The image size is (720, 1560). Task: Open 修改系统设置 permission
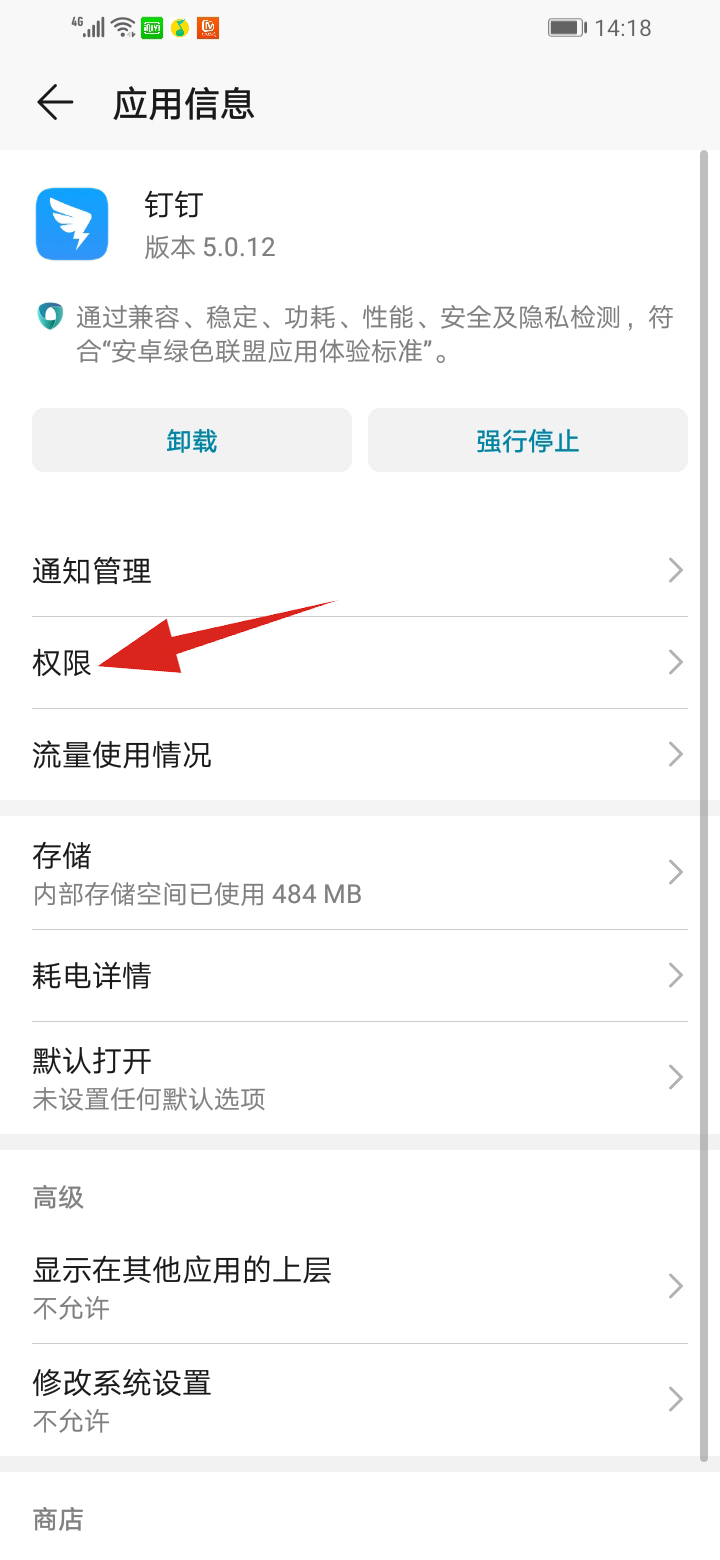point(360,1399)
